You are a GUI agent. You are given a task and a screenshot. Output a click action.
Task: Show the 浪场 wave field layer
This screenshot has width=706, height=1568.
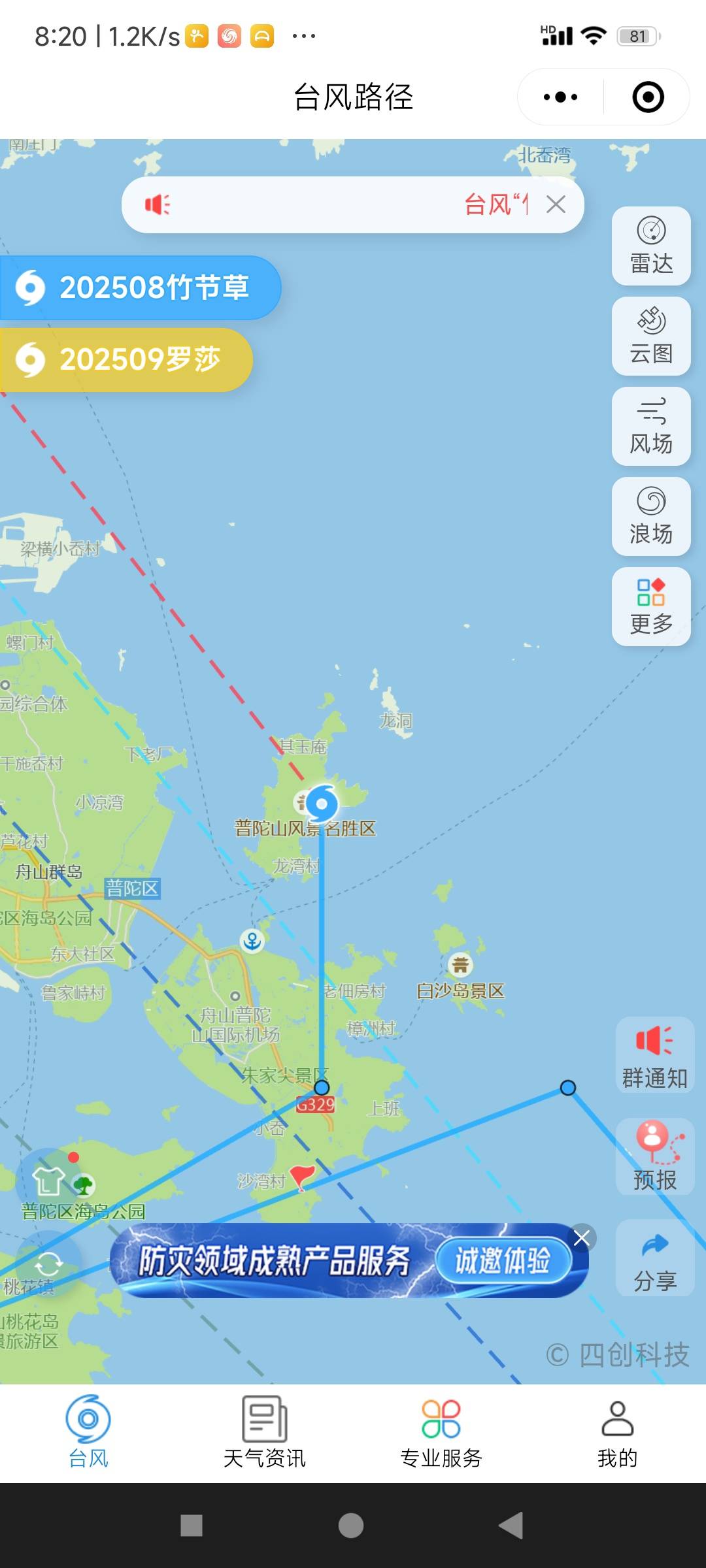click(651, 517)
